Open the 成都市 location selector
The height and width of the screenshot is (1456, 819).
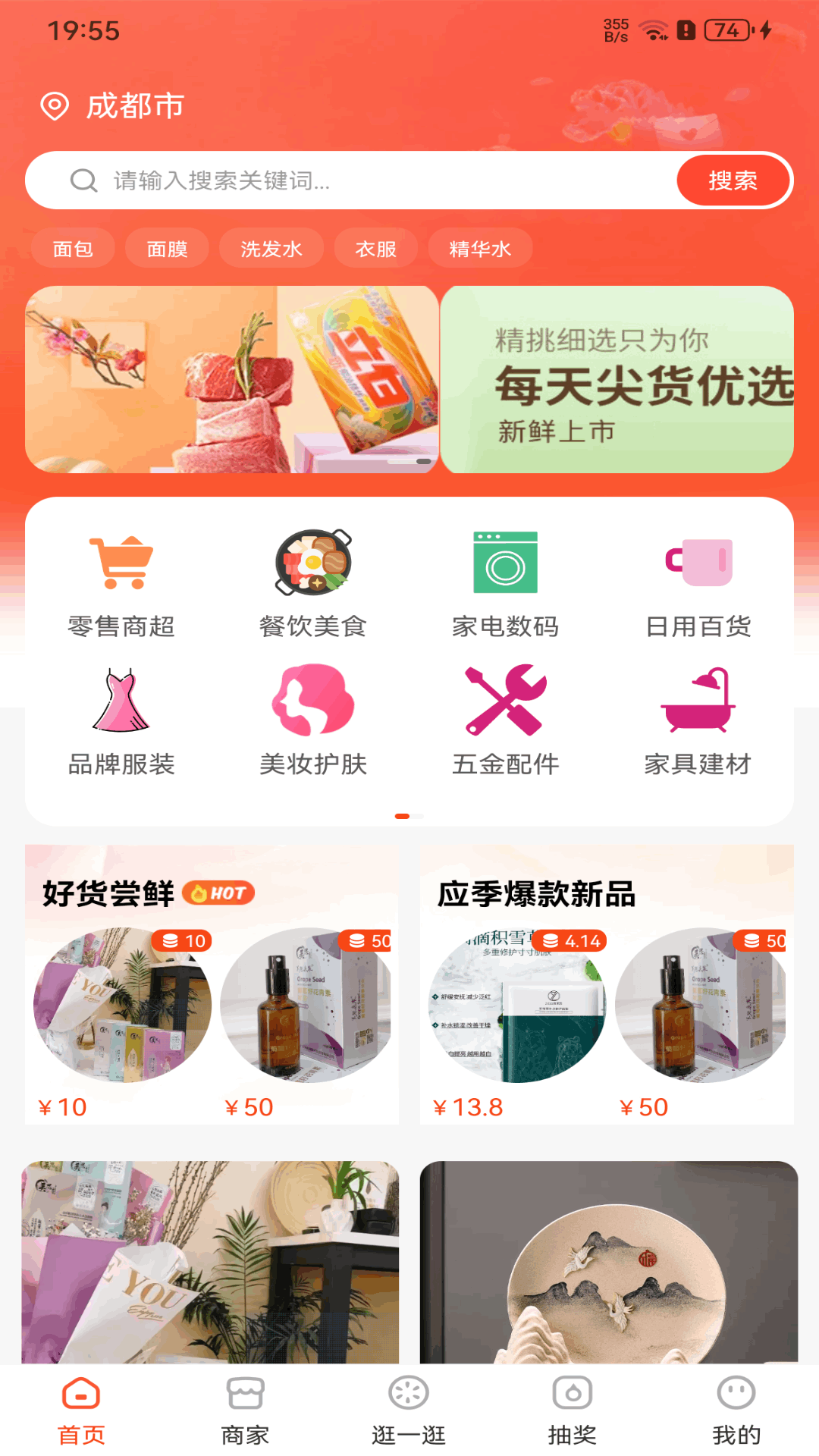[114, 106]
